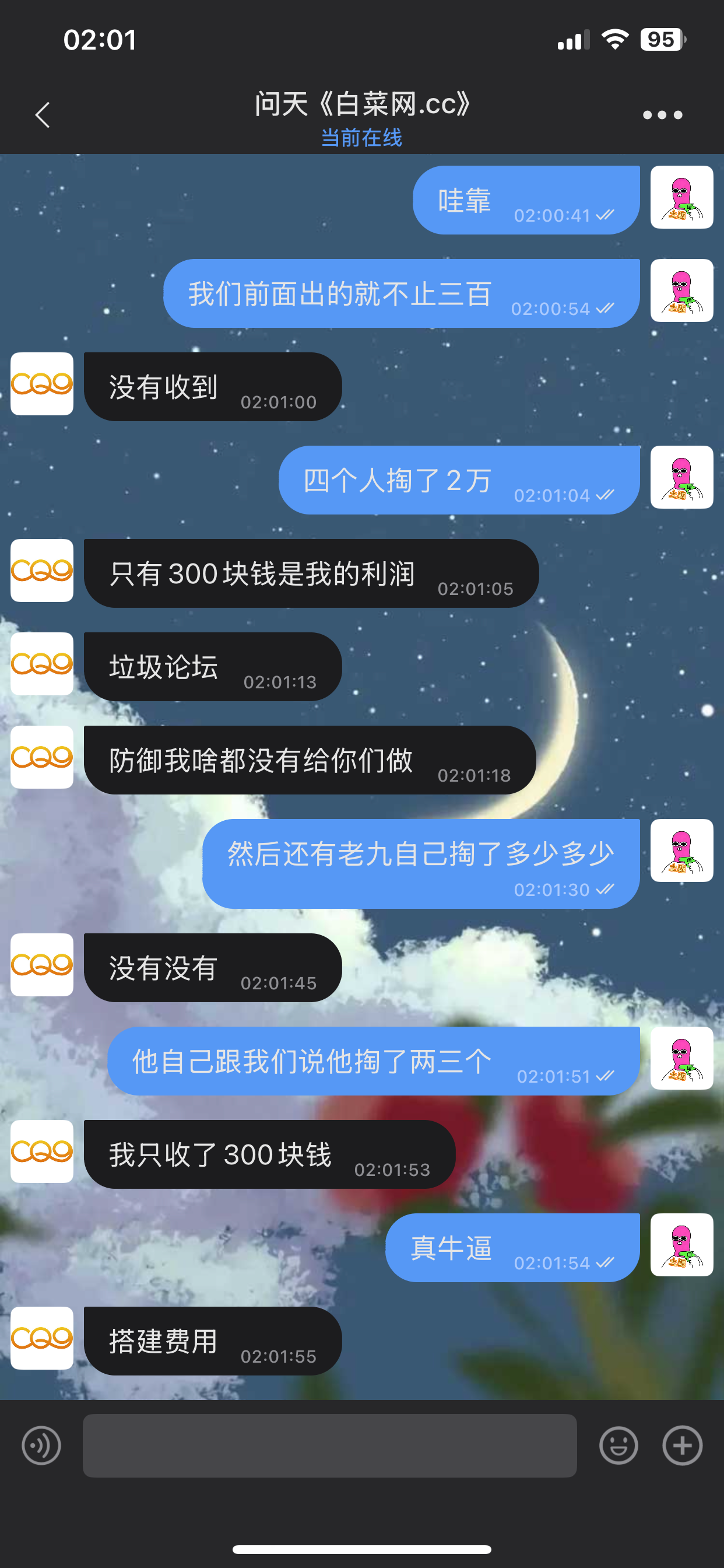This screenshot has height=1568, width=724.
Task: Go back from this chat
Action: click(42, 114)
